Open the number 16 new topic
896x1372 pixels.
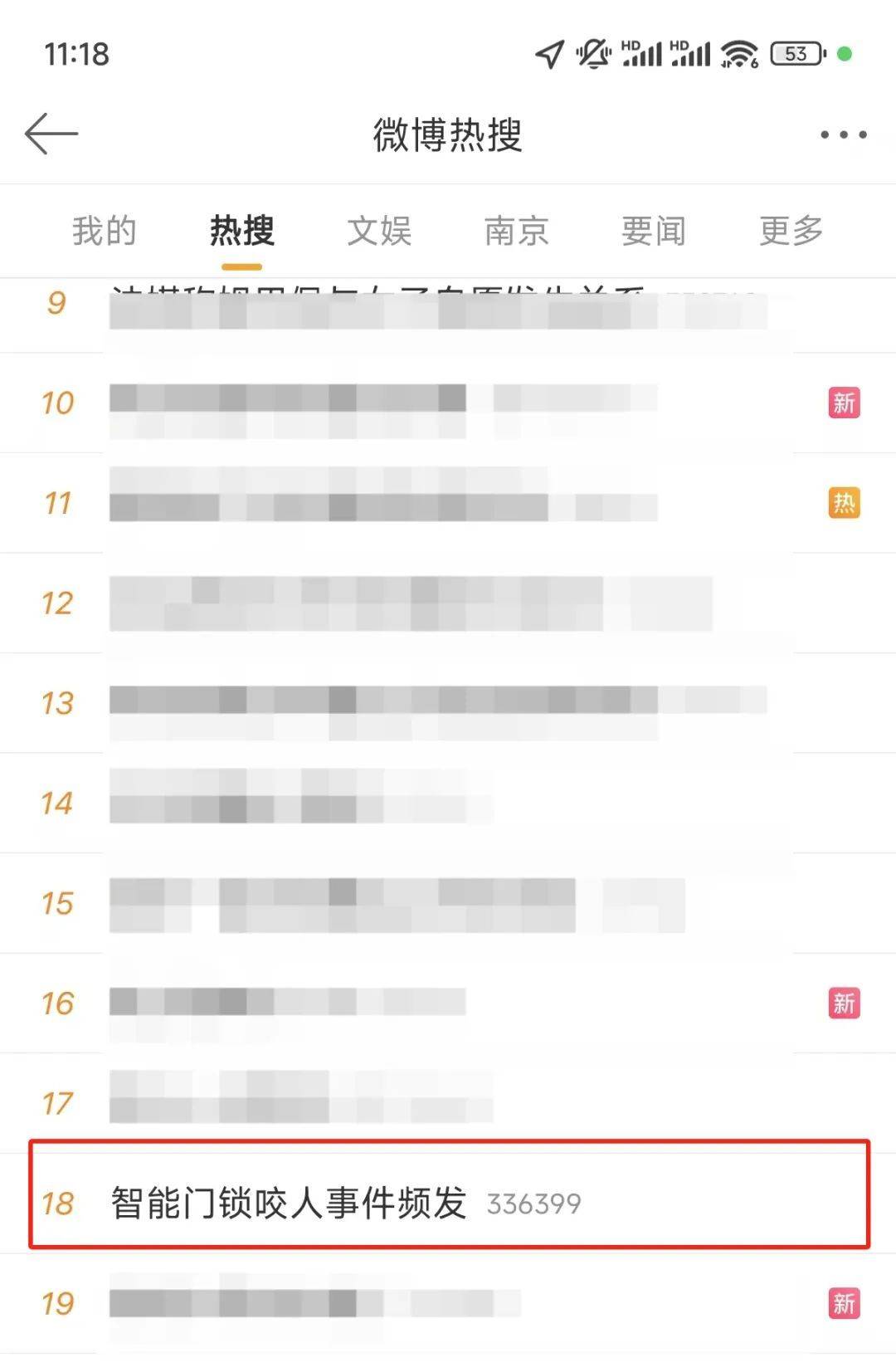(286, 1003)
